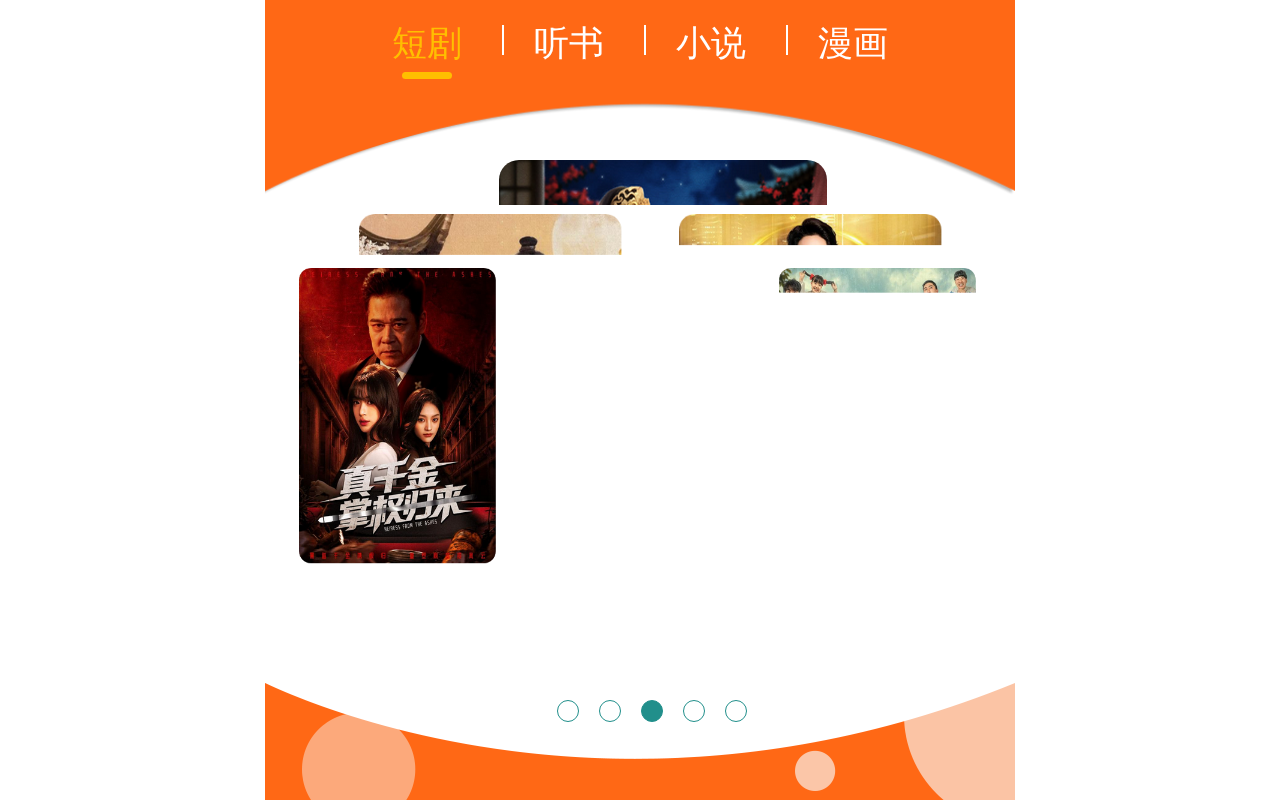Switch to the 小说 tab
The height and width of the screenshot is (800, 1280).
click(x=711, y=44)
